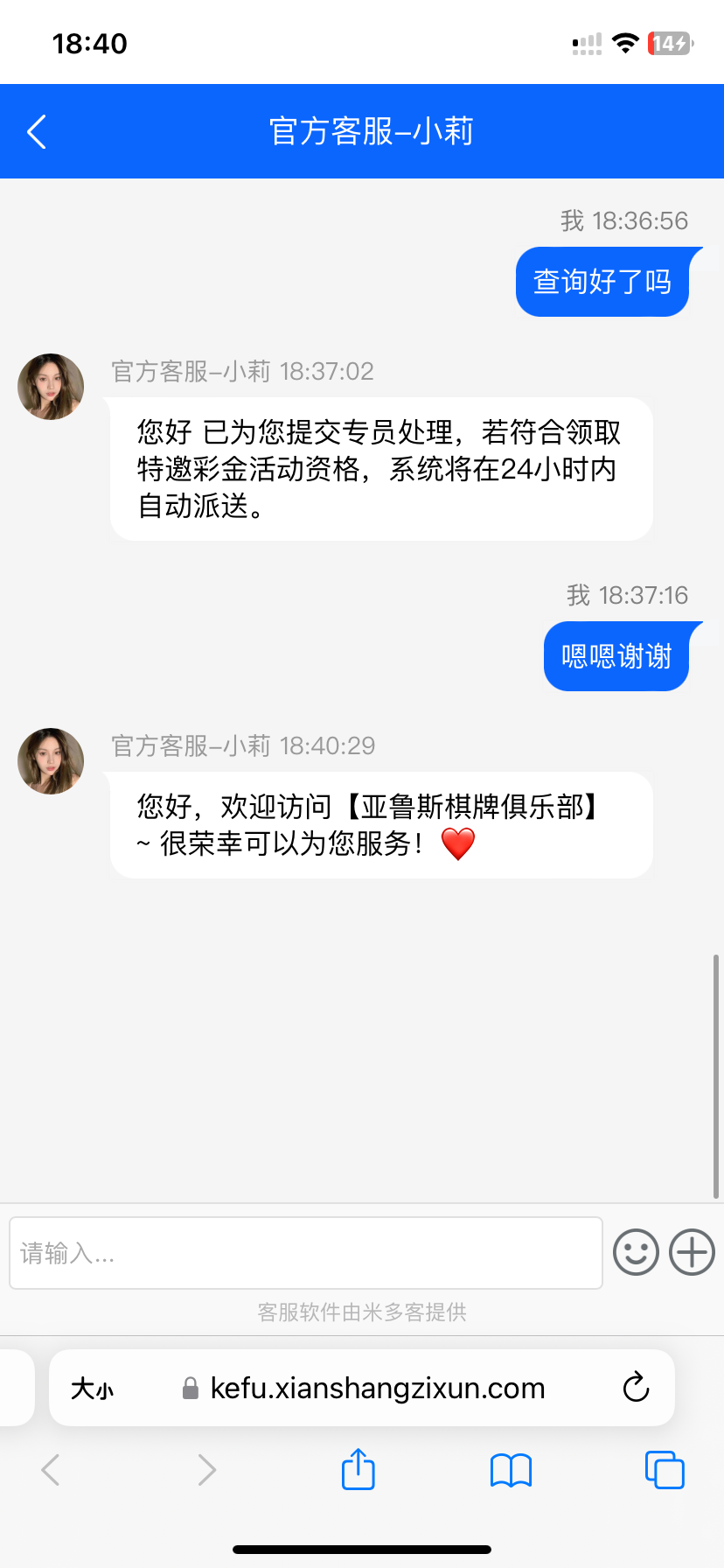Image resolution: width=724 pixels, height=1568 pixels.
Task: Show all open Safari tabs
Action: (x=664, y=1470)
